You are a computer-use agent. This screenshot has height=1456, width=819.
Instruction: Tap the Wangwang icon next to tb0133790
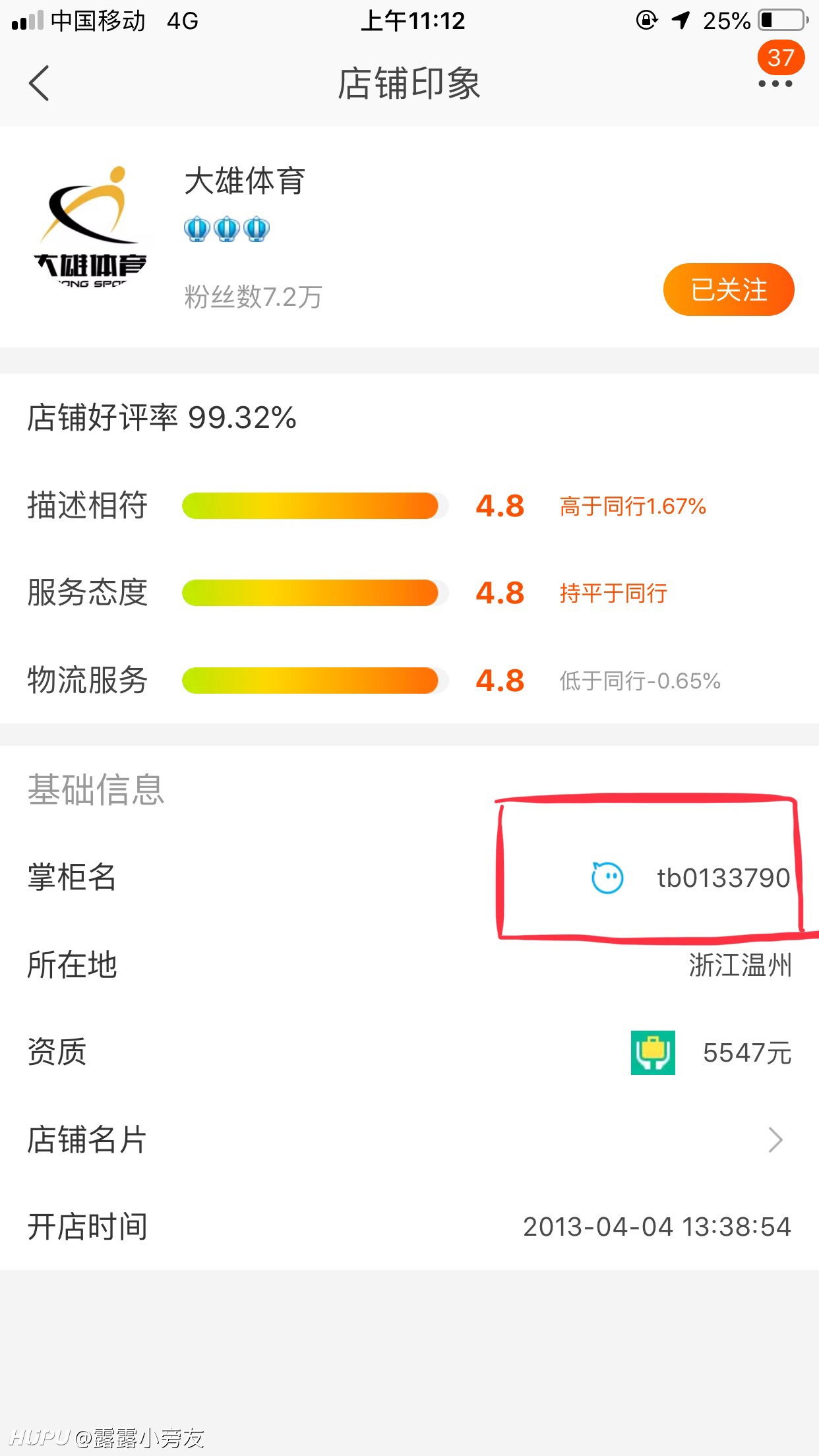coord(607,878)
